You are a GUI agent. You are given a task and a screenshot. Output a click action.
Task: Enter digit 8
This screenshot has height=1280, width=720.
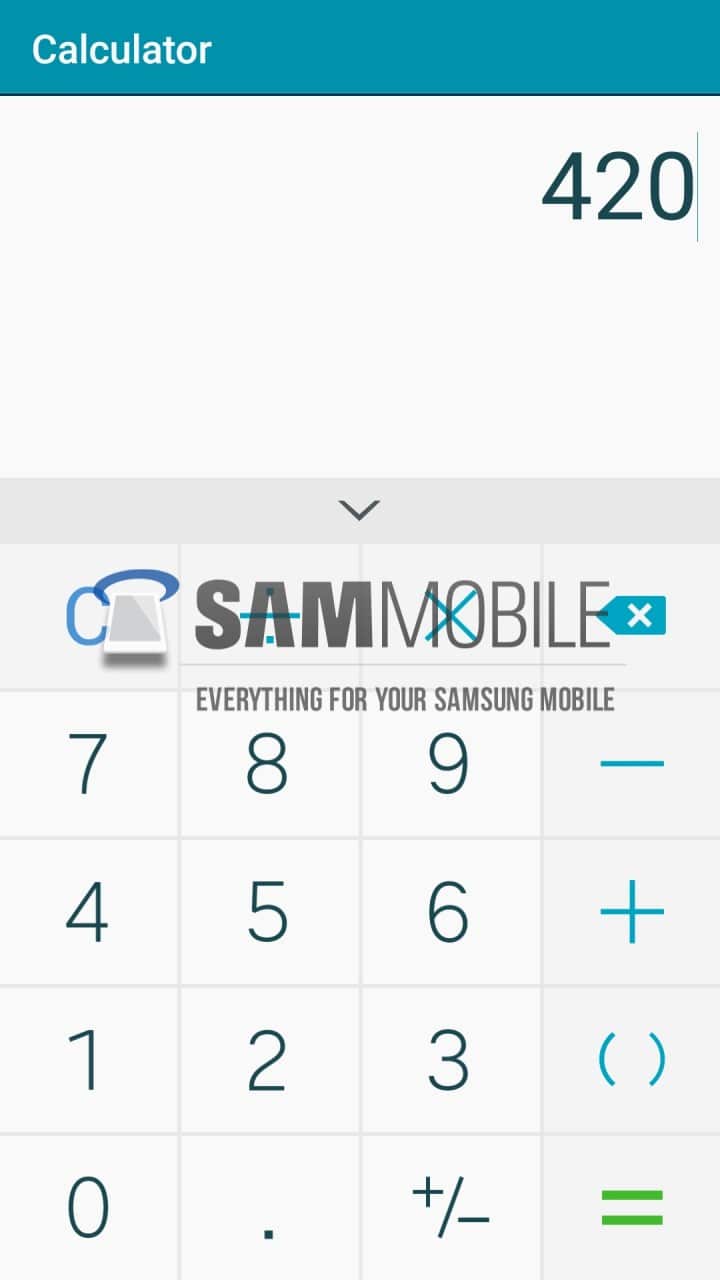point(268,763)
